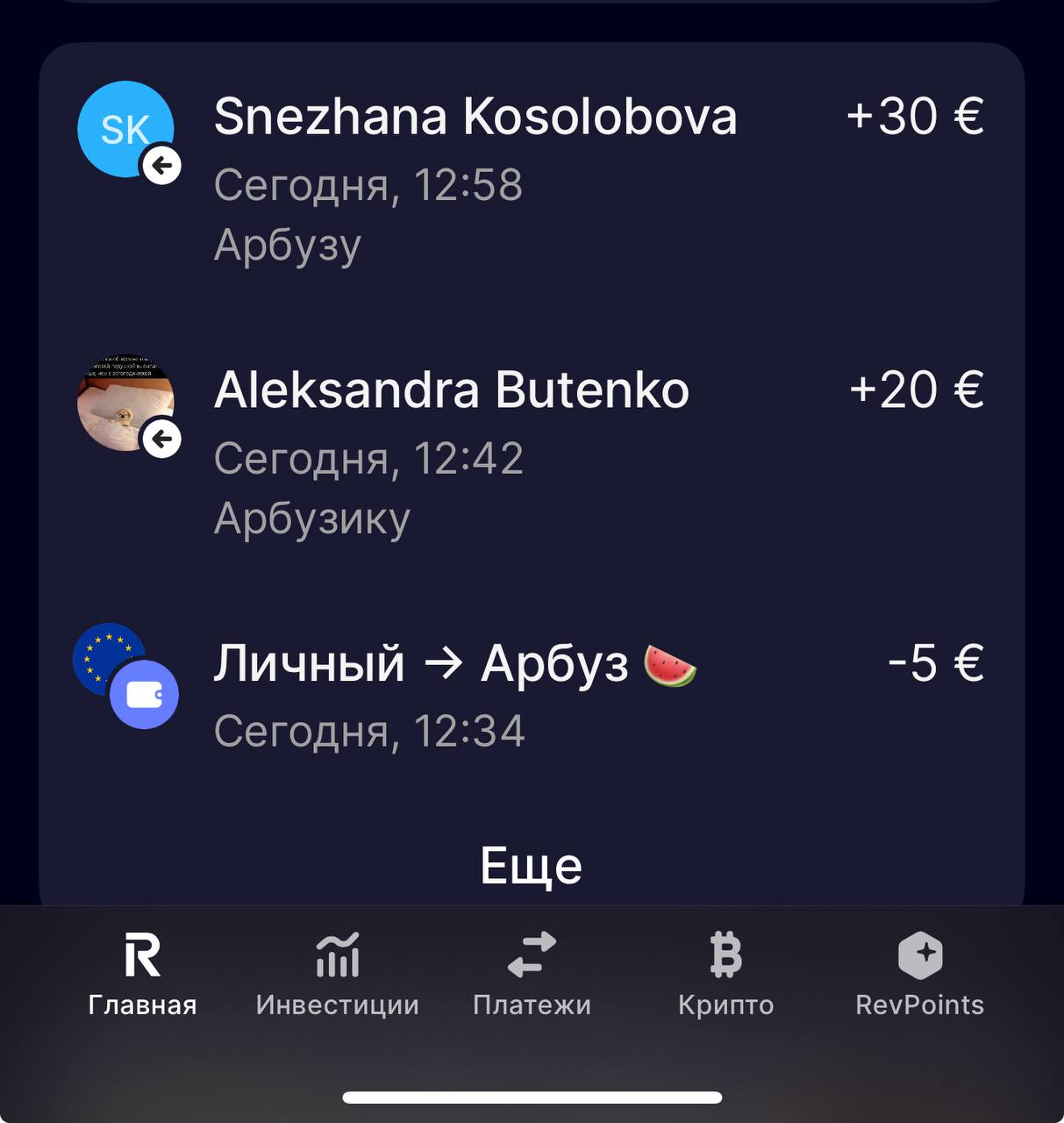This screenshot has width=1064, height=1123.
Task: Switch to the Главная tab
Action: (x=142, y=974)
